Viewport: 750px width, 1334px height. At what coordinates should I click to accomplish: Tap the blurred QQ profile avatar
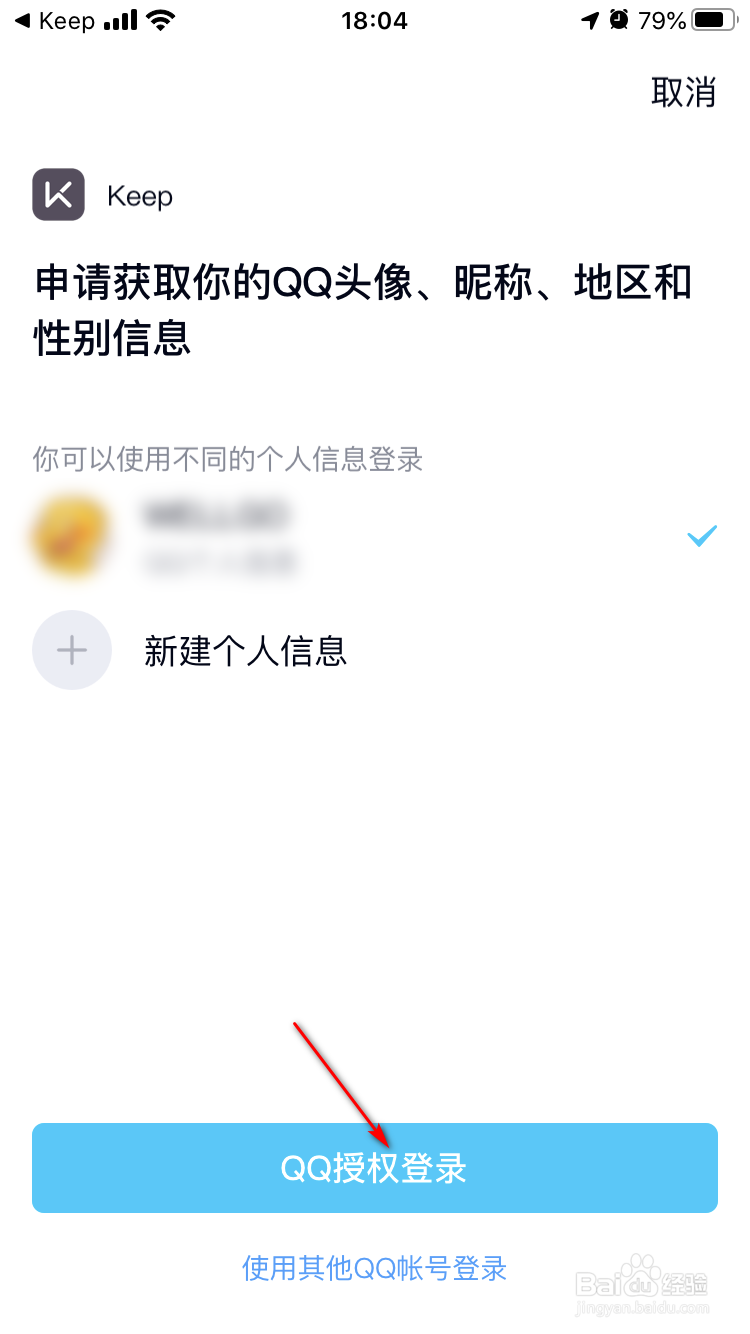click(x=70, y=535)
